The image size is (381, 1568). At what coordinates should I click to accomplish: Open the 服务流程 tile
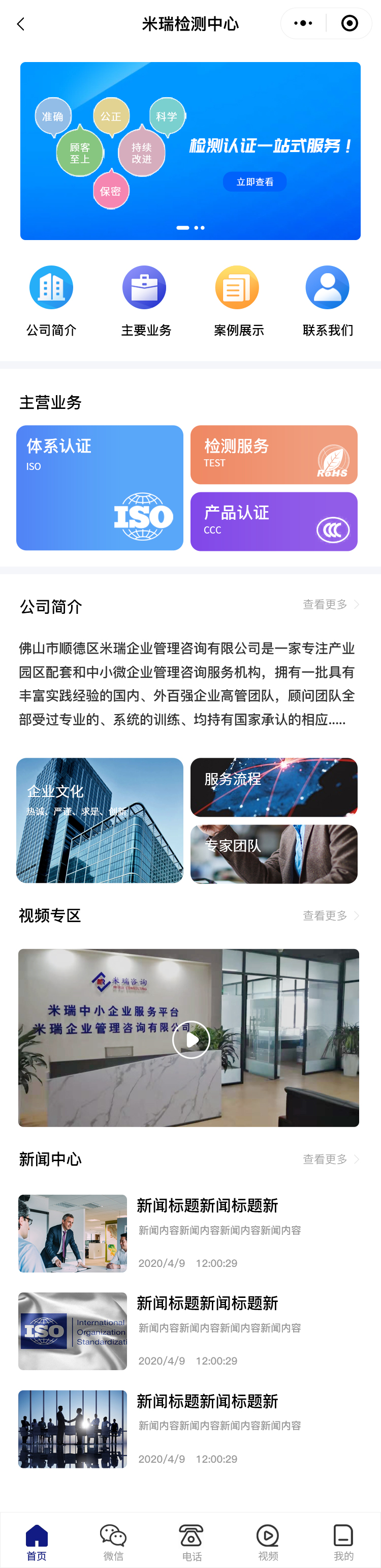click(x=273, y=787)
